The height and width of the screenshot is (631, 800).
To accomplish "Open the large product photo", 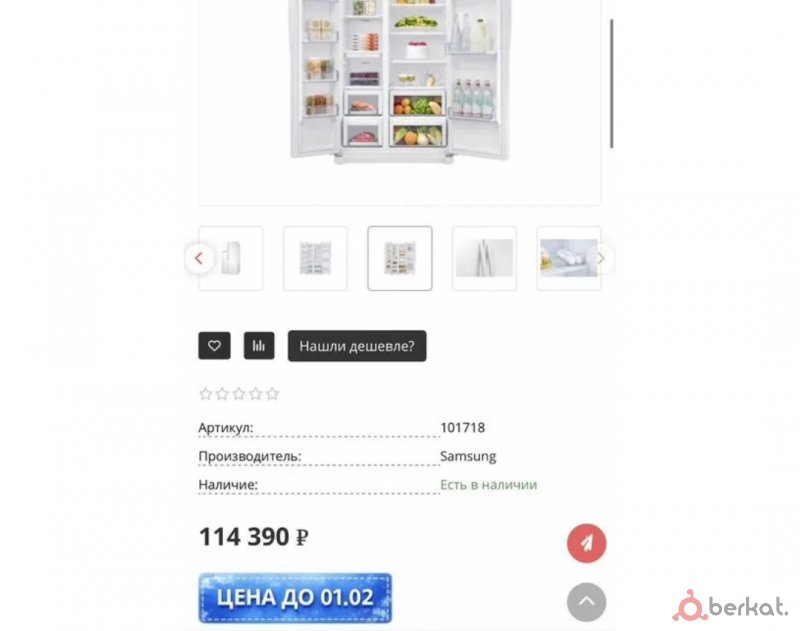I will (400, 85).
